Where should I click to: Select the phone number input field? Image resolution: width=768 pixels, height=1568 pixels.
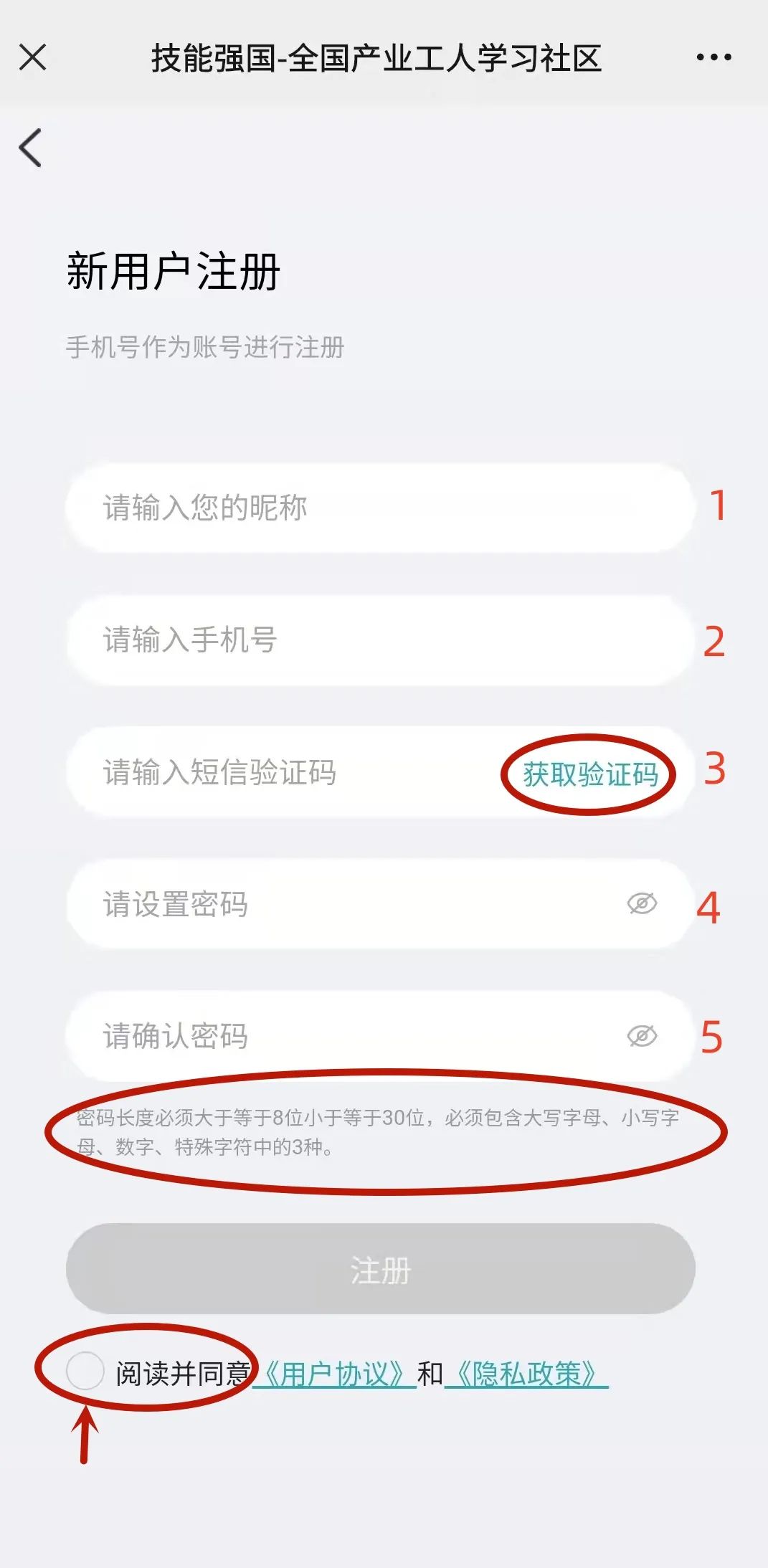click(359, 640)
